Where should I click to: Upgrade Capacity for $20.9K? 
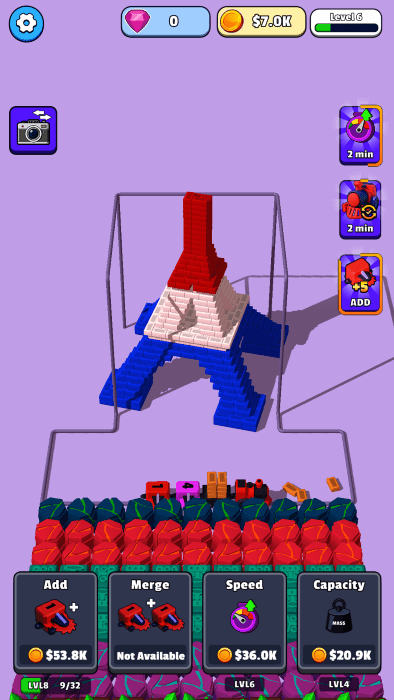[x=339, y=622]
